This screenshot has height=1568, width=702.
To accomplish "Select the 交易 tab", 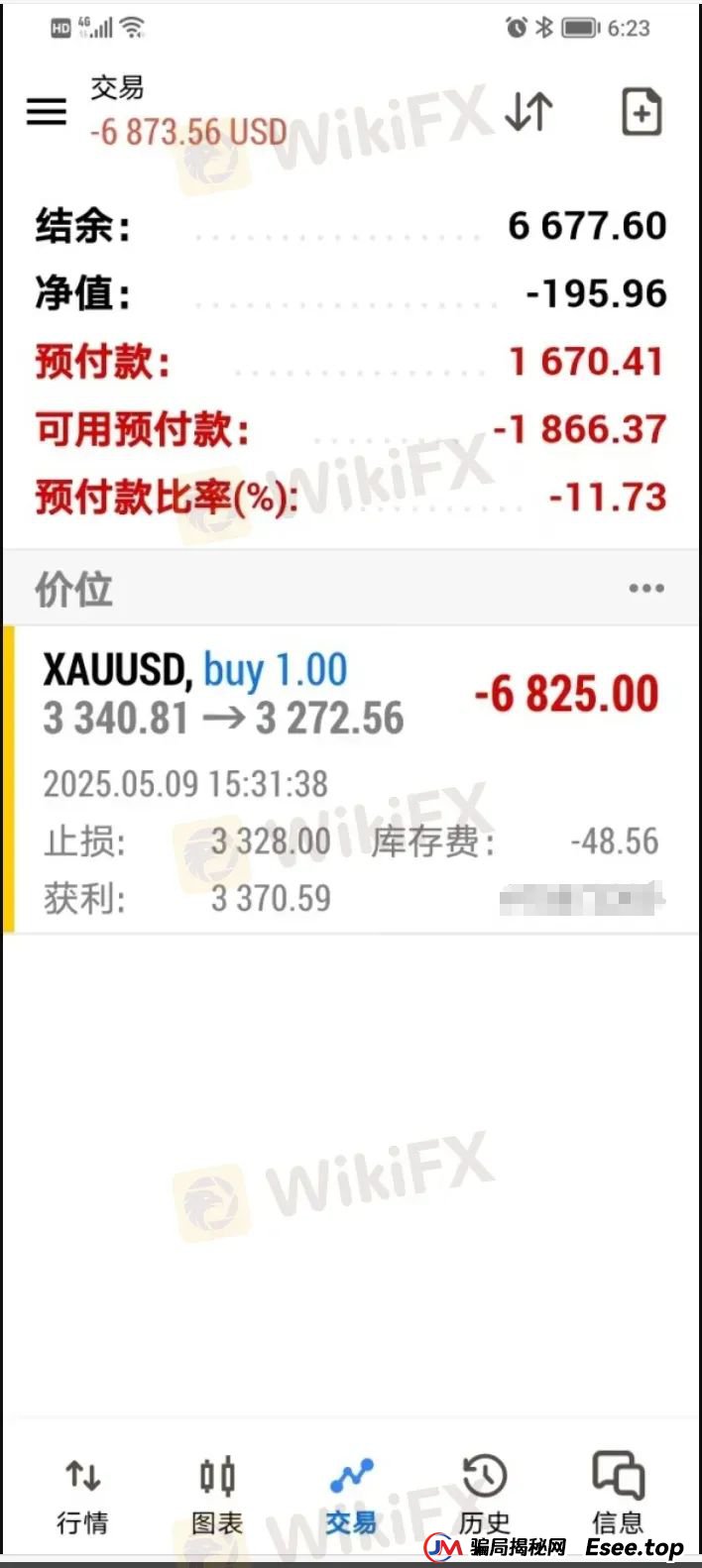I will [351, 1495].
